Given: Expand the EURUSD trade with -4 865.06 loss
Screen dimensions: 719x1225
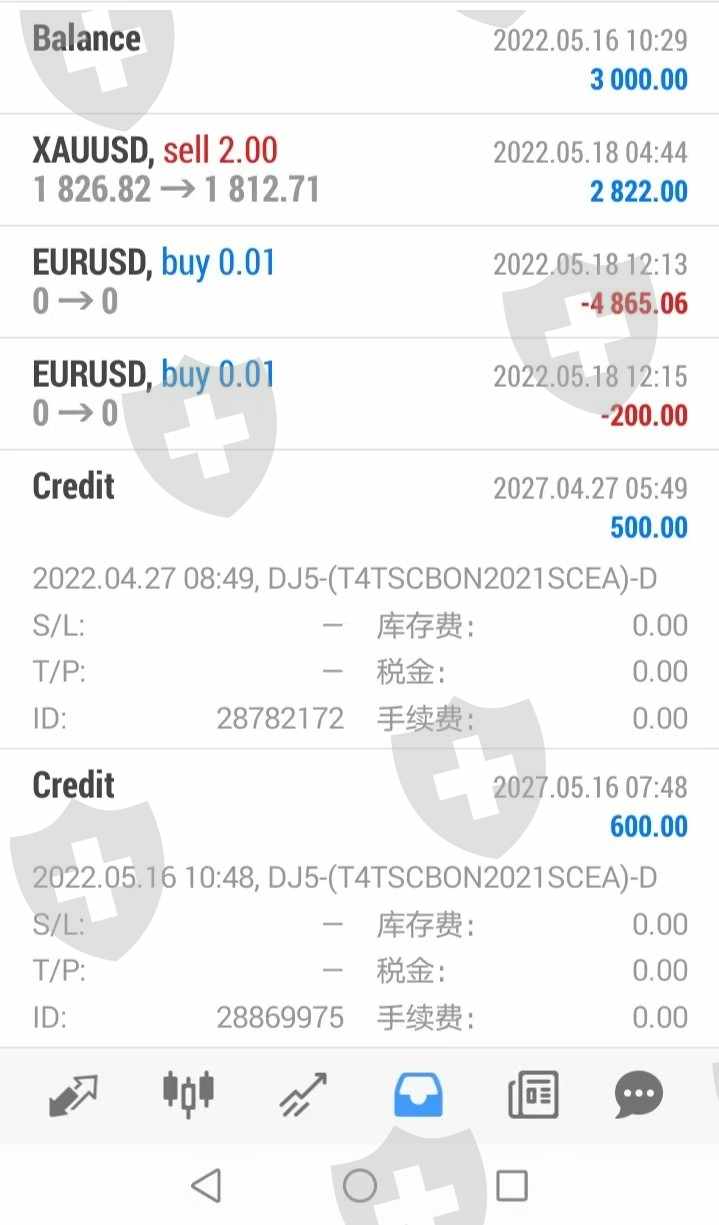Looking at the screenshot, I should [x=359, y=282].
